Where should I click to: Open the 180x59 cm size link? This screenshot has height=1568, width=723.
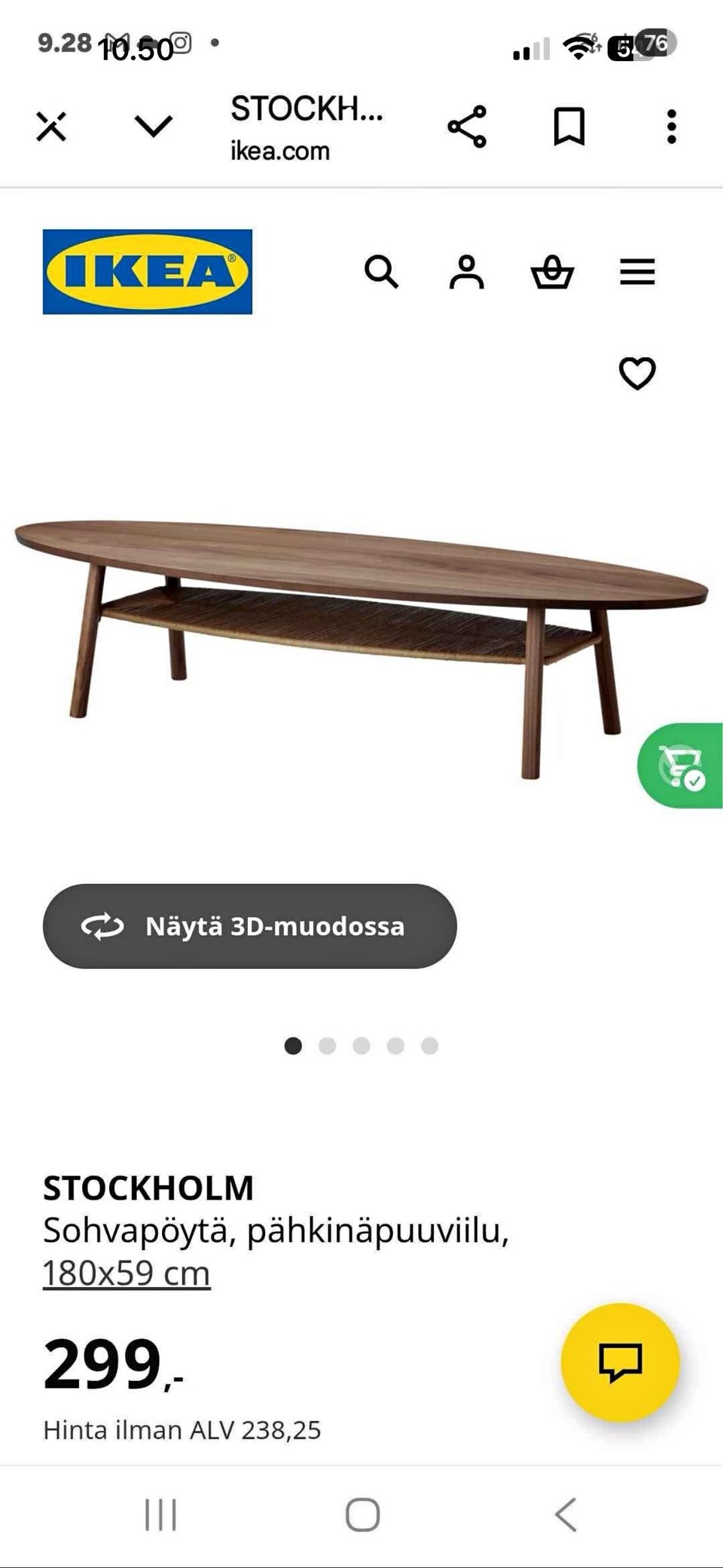point(127,1273)
